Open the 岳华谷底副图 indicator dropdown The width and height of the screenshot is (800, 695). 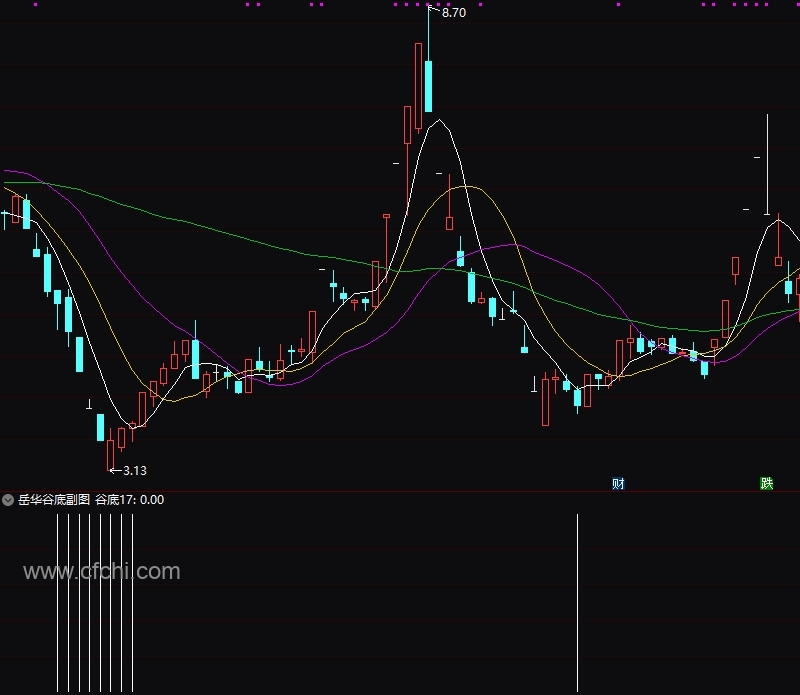pos(9,500)
